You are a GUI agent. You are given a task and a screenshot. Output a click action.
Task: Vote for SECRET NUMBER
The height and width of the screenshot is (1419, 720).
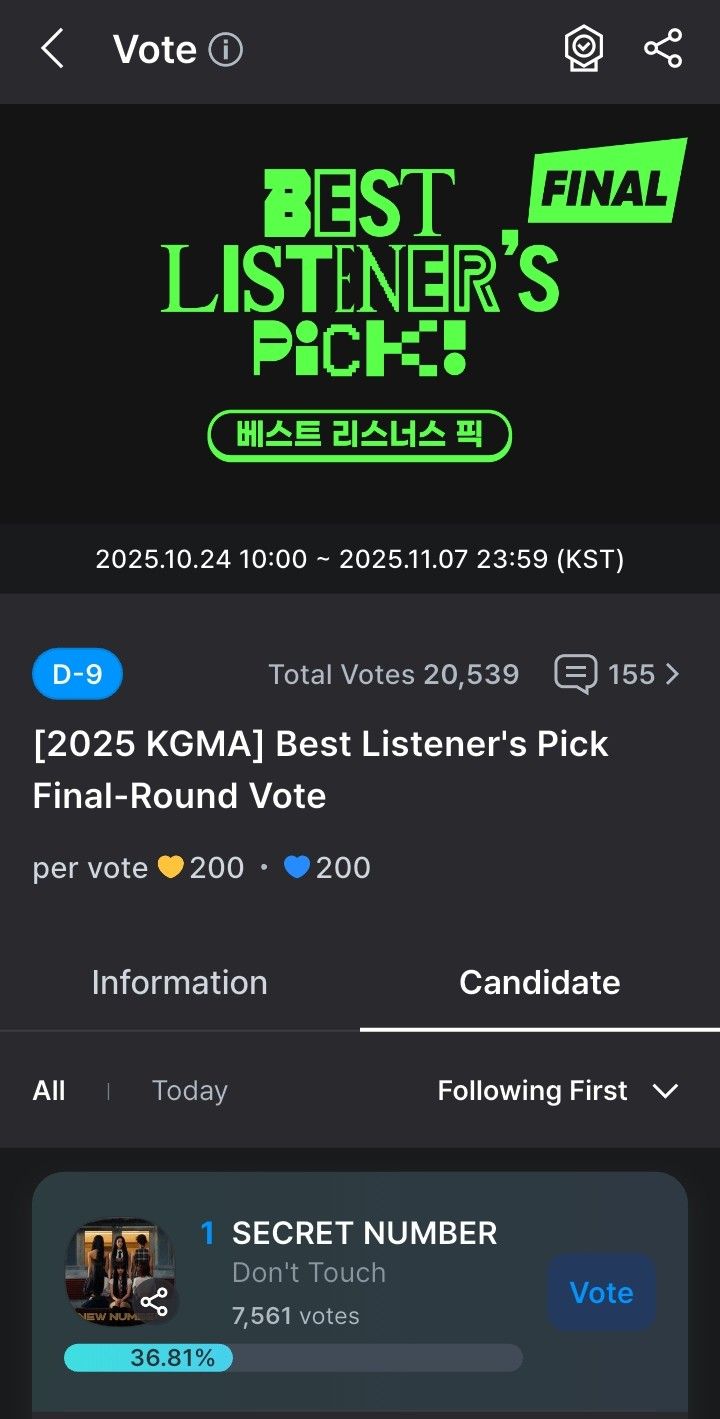pos(601,1293)
